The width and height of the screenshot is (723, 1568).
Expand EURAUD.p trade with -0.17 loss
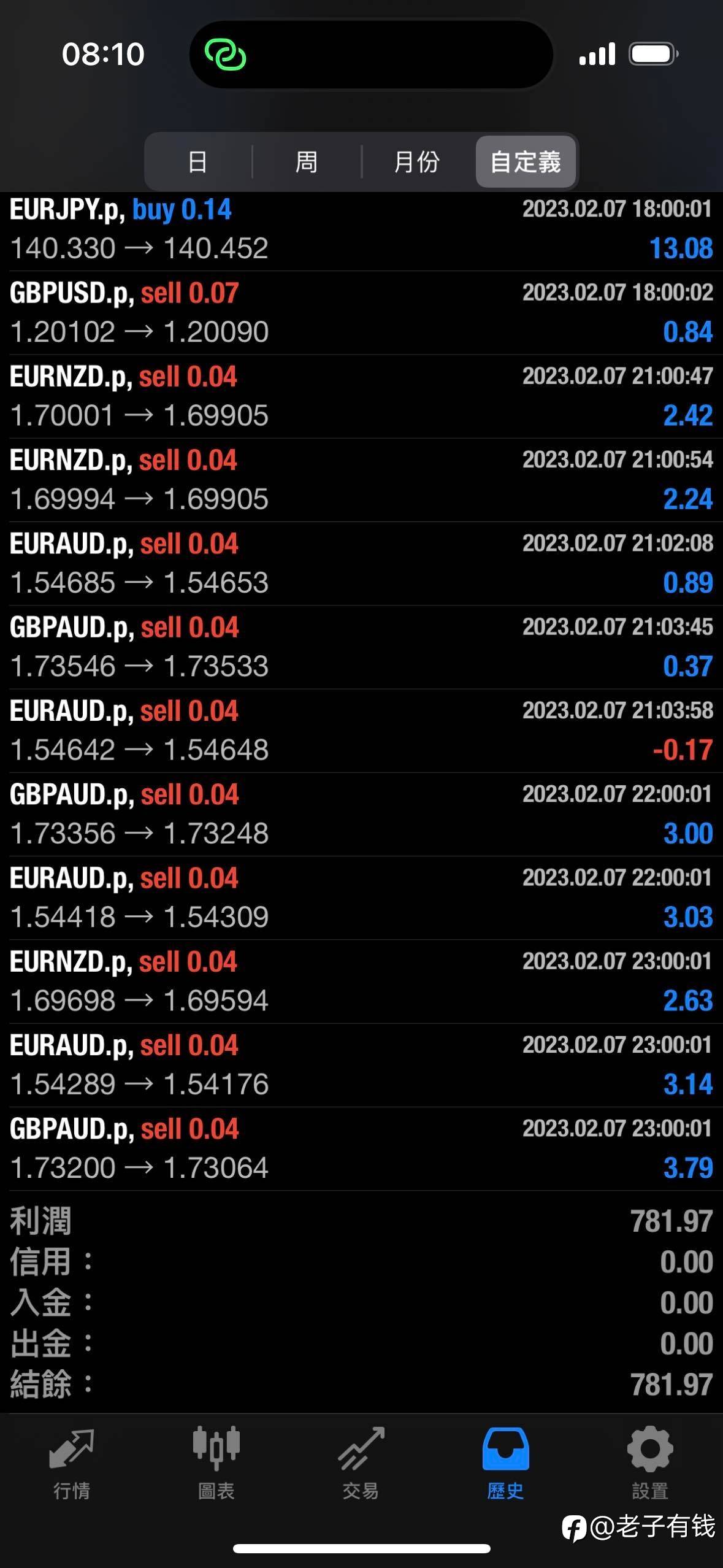point(361,730)
